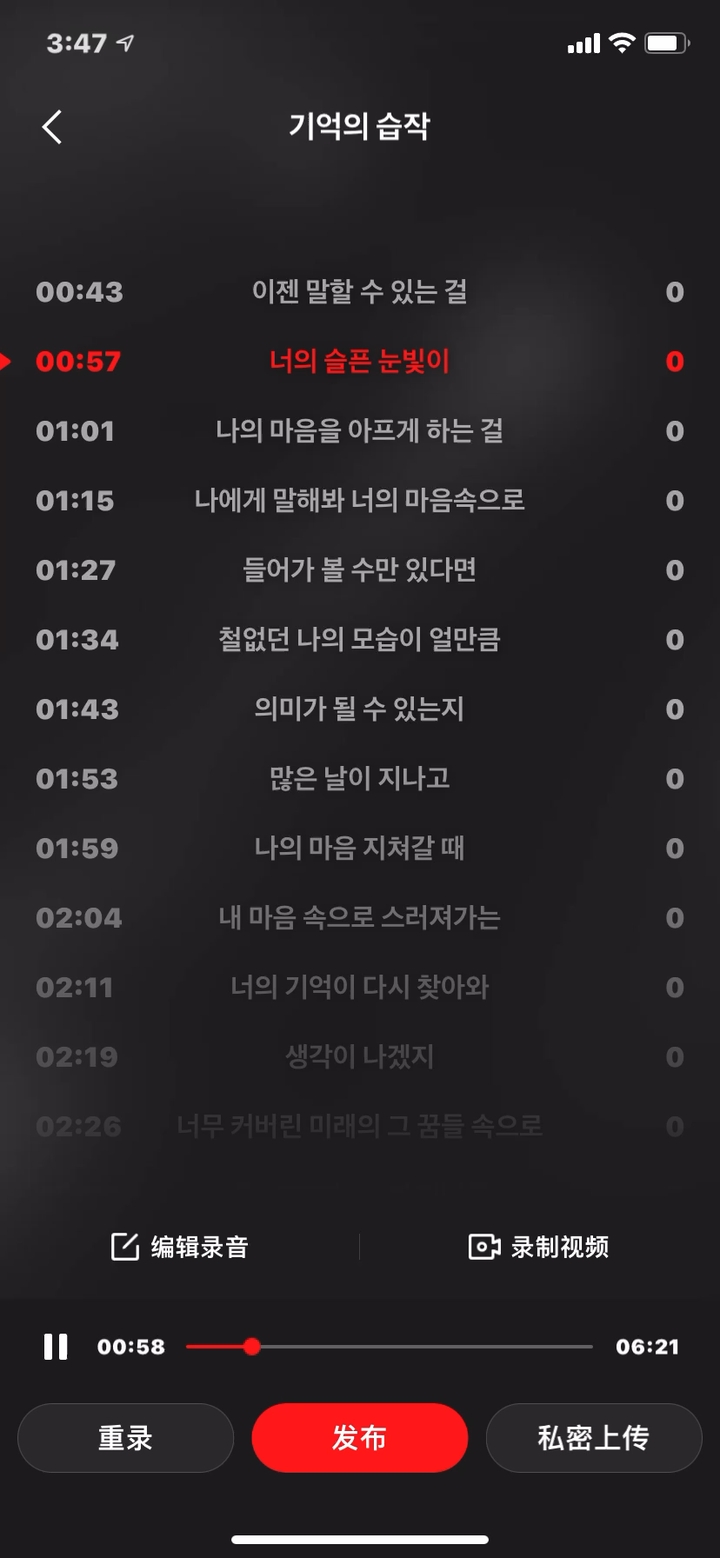Go back using the top-left arrow
Image resolution: width=720 pixels, height=1558 pixels.
tap(52, 127)
